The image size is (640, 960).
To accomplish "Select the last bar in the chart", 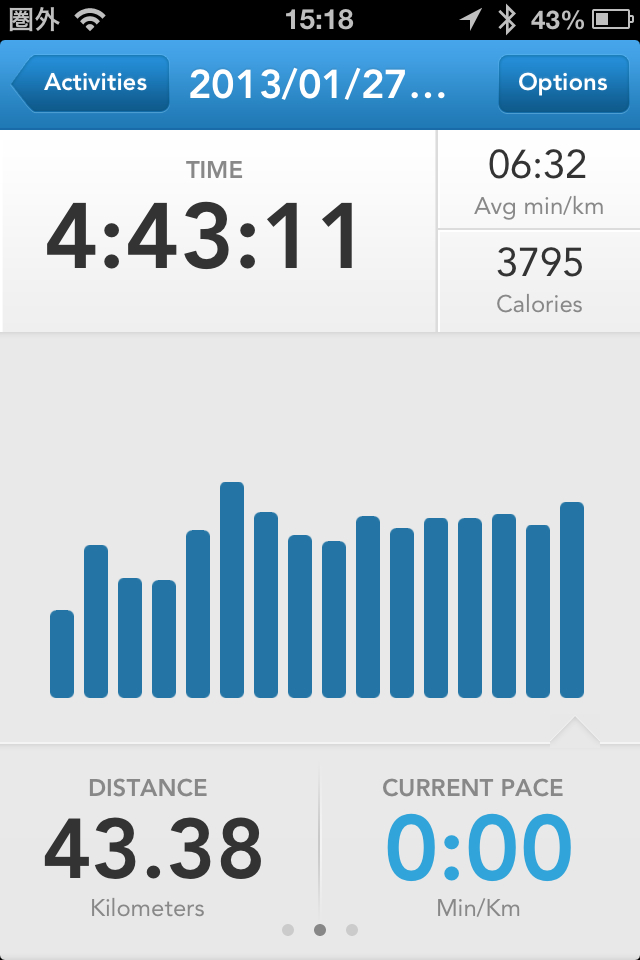I will coord(572,600).
